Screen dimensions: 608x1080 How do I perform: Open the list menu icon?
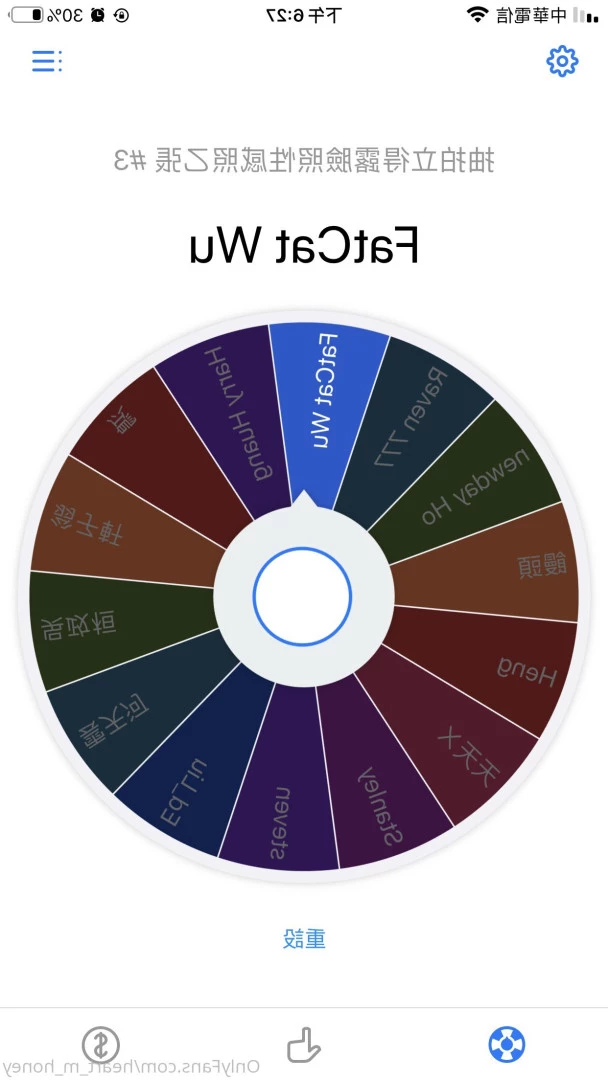tap(46, 61)
